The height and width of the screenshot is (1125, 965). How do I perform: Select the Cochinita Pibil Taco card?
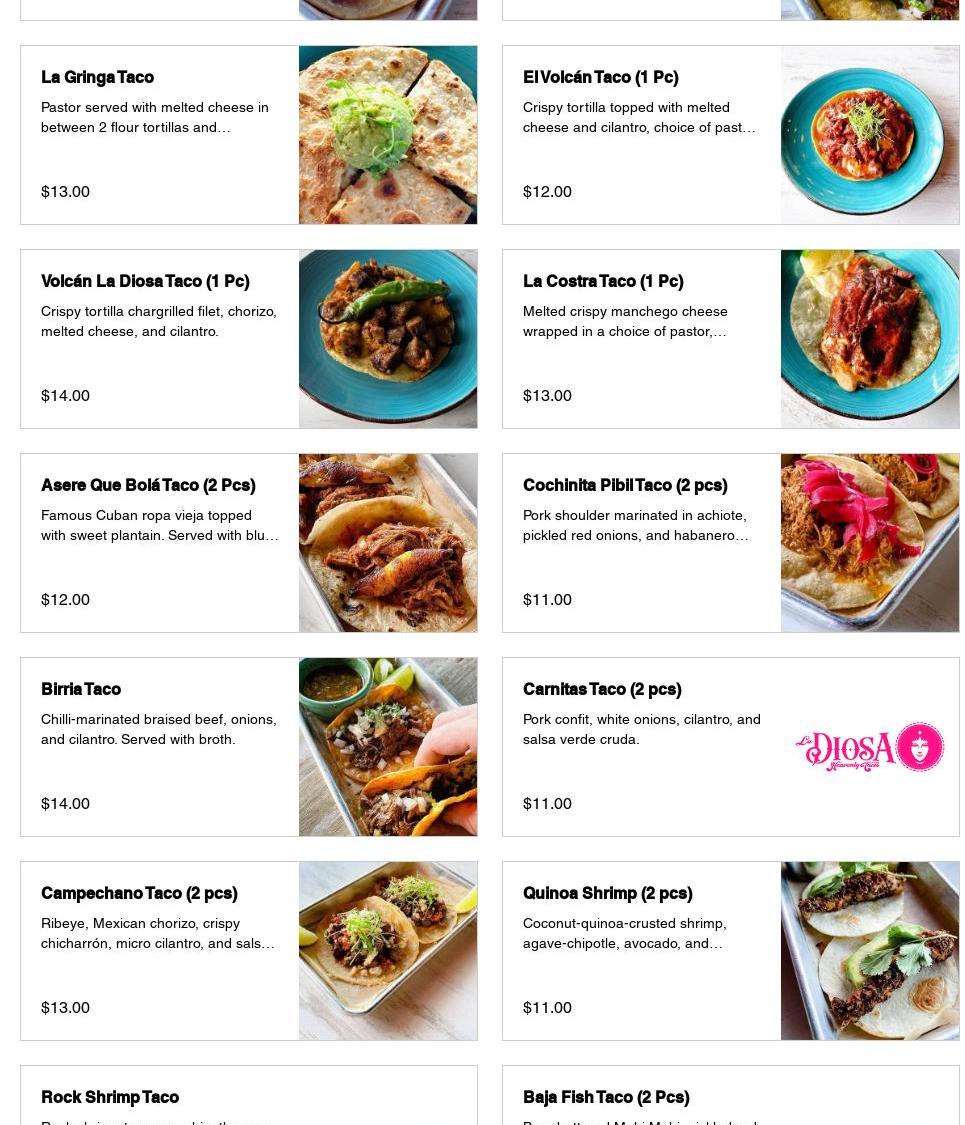coord(730,543)
